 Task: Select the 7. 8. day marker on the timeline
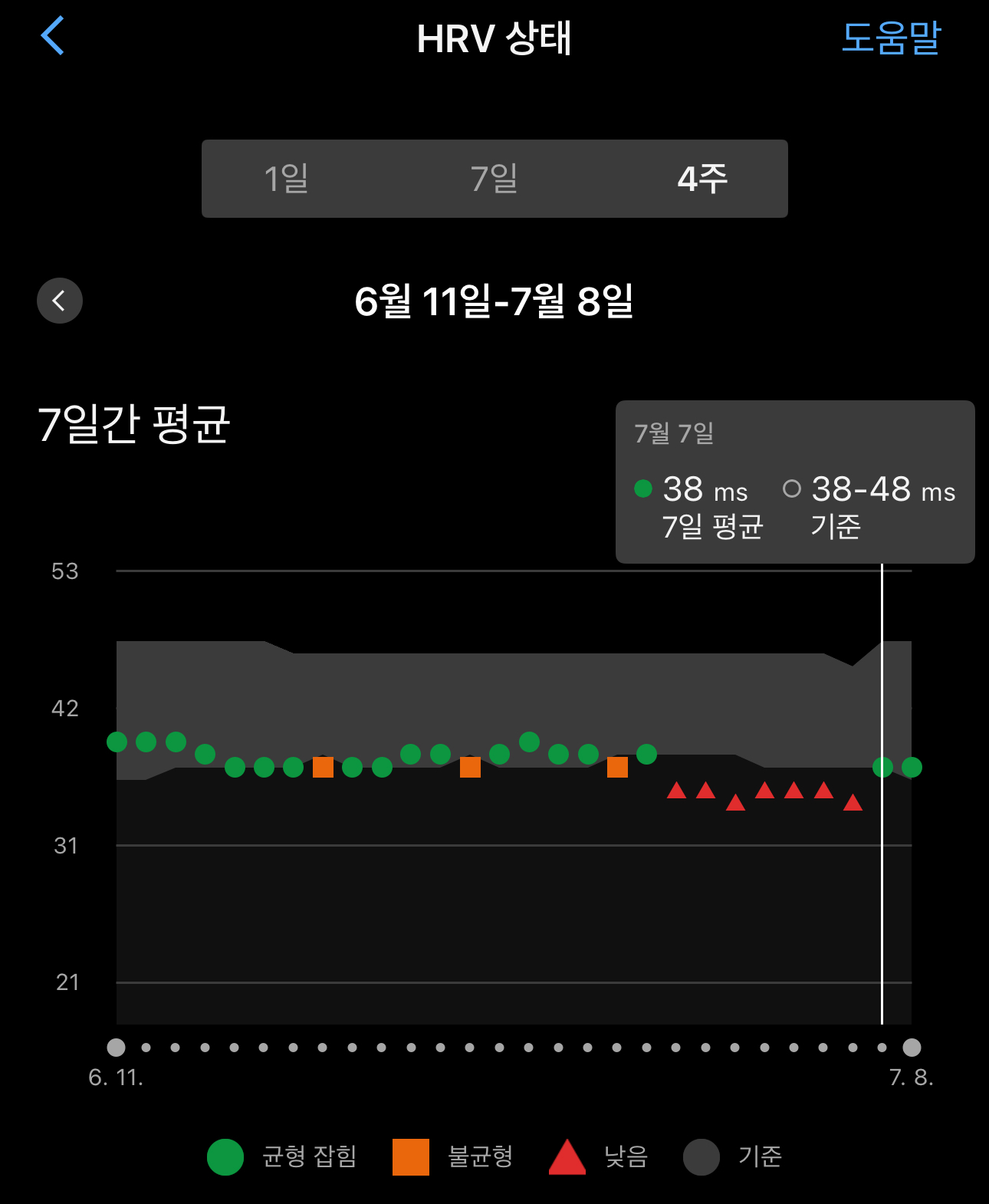point(912,1048)
